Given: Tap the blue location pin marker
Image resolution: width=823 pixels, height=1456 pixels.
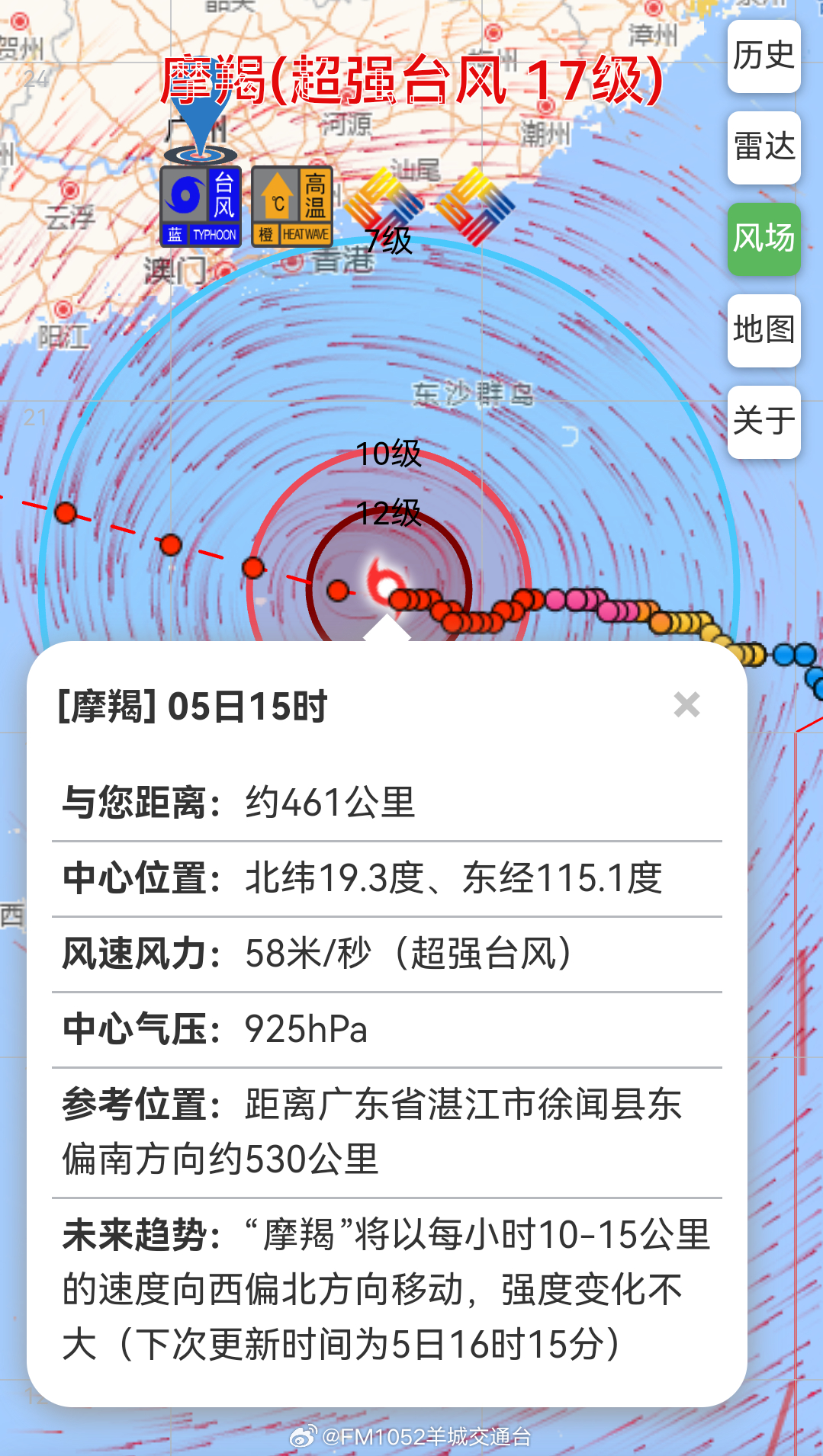Looking at the screenshot, I should (x=201, y=118).
